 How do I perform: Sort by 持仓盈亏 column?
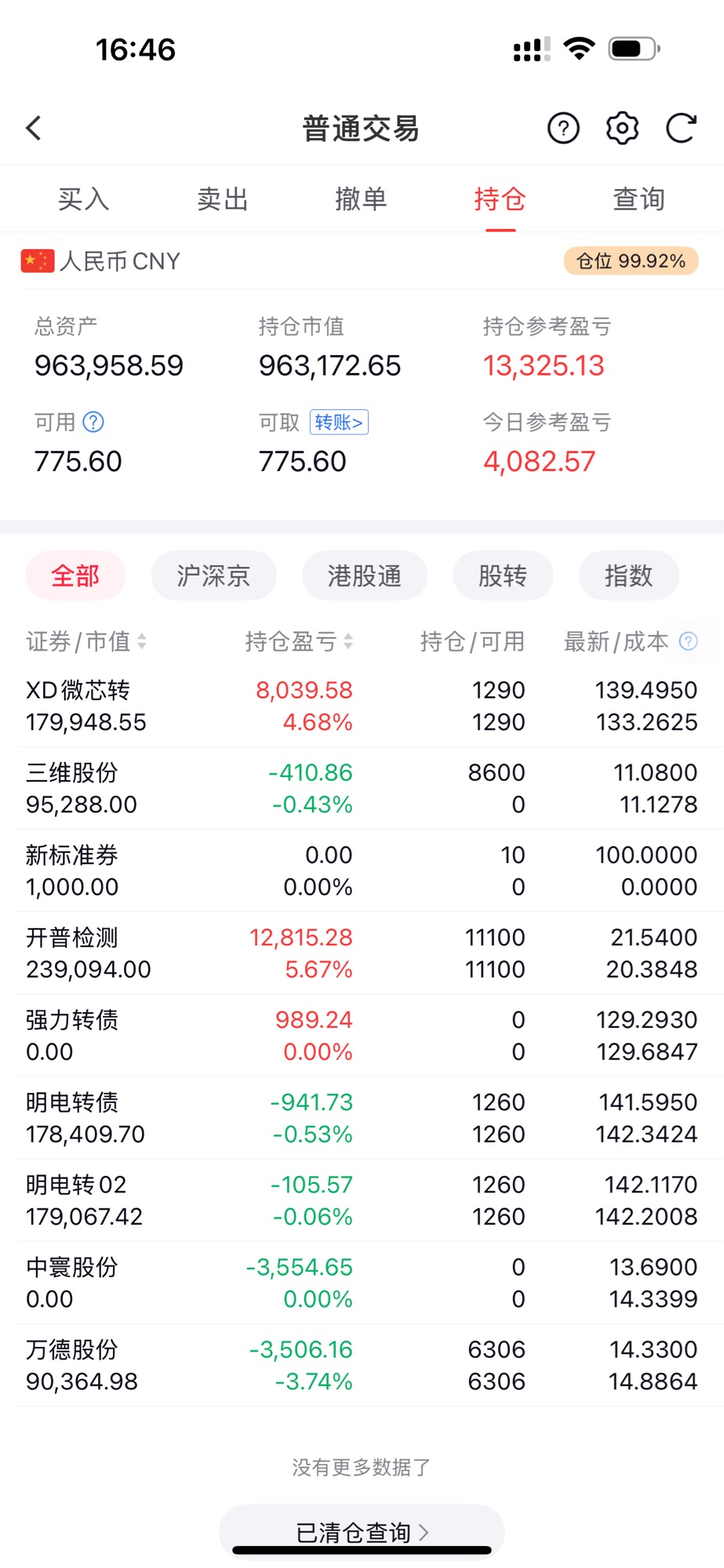(x=299, y=641)
